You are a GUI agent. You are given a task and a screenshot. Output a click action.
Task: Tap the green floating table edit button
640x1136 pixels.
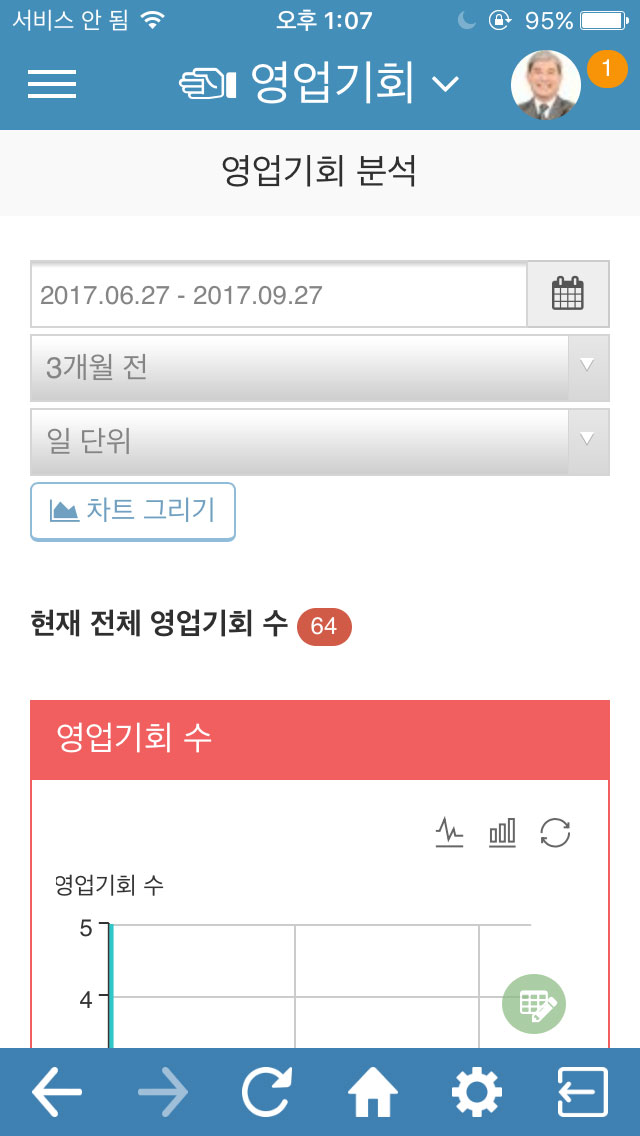coord(534,1003)
